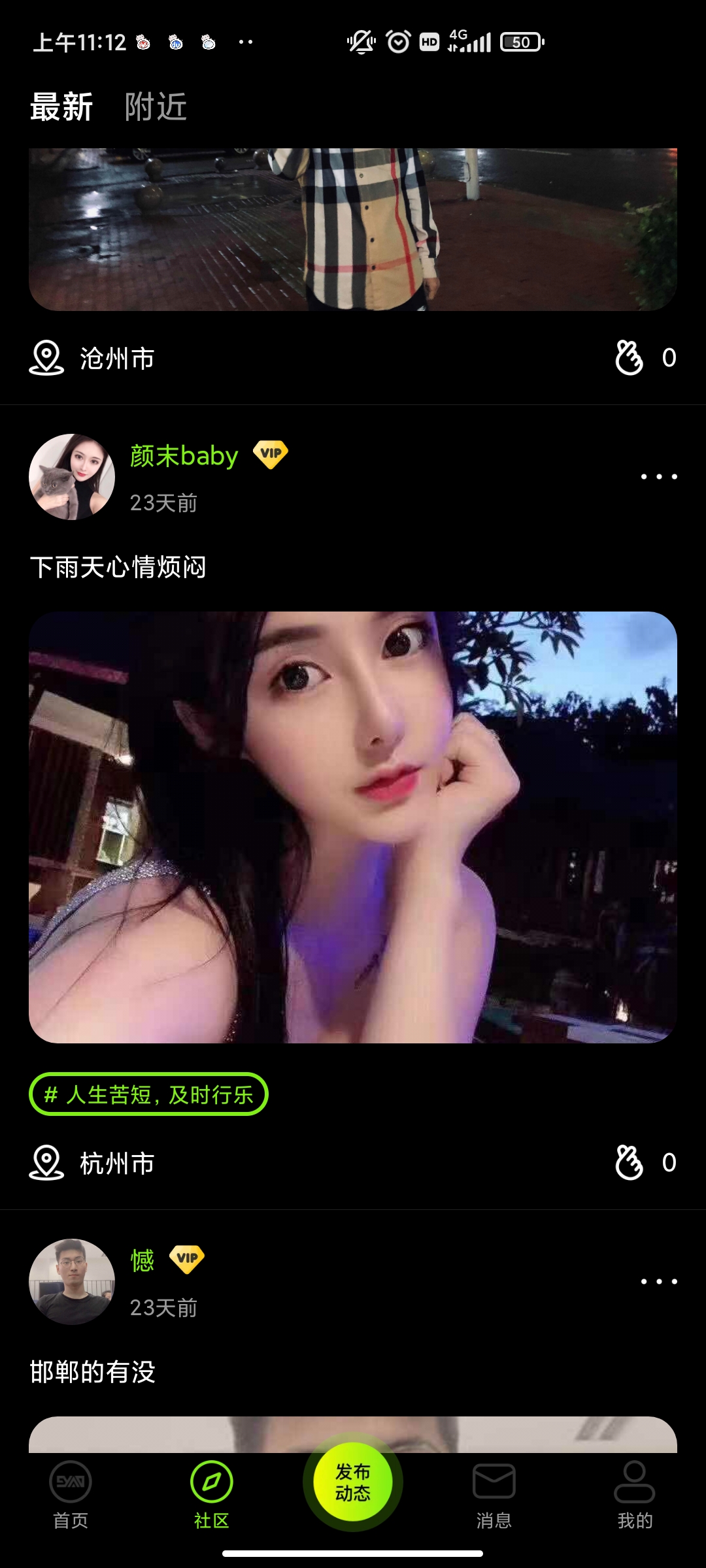Open 颜末baby's profile avatar
706x1568 pixels.
(x=72, y=477)
